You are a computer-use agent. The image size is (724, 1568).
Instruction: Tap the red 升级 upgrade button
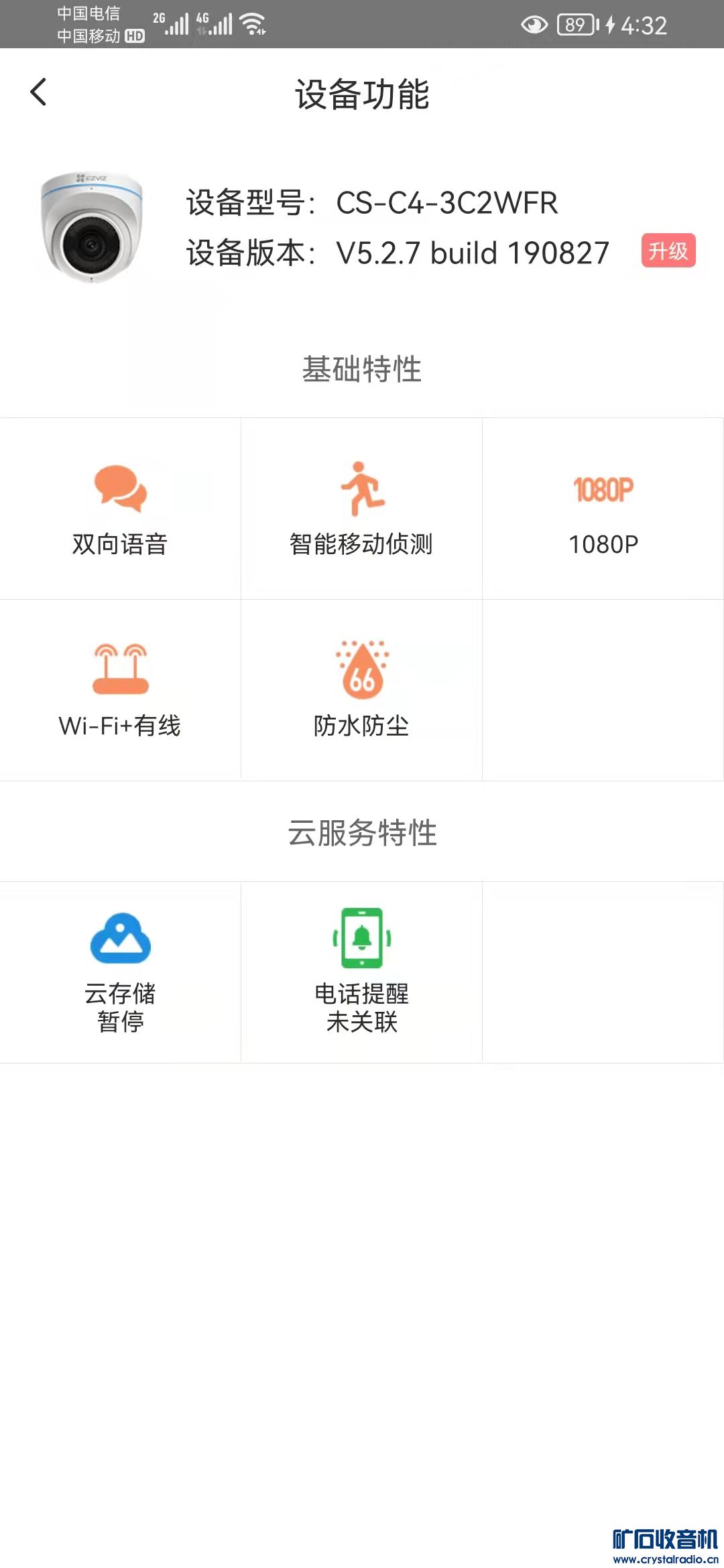[x=668, y=251]
